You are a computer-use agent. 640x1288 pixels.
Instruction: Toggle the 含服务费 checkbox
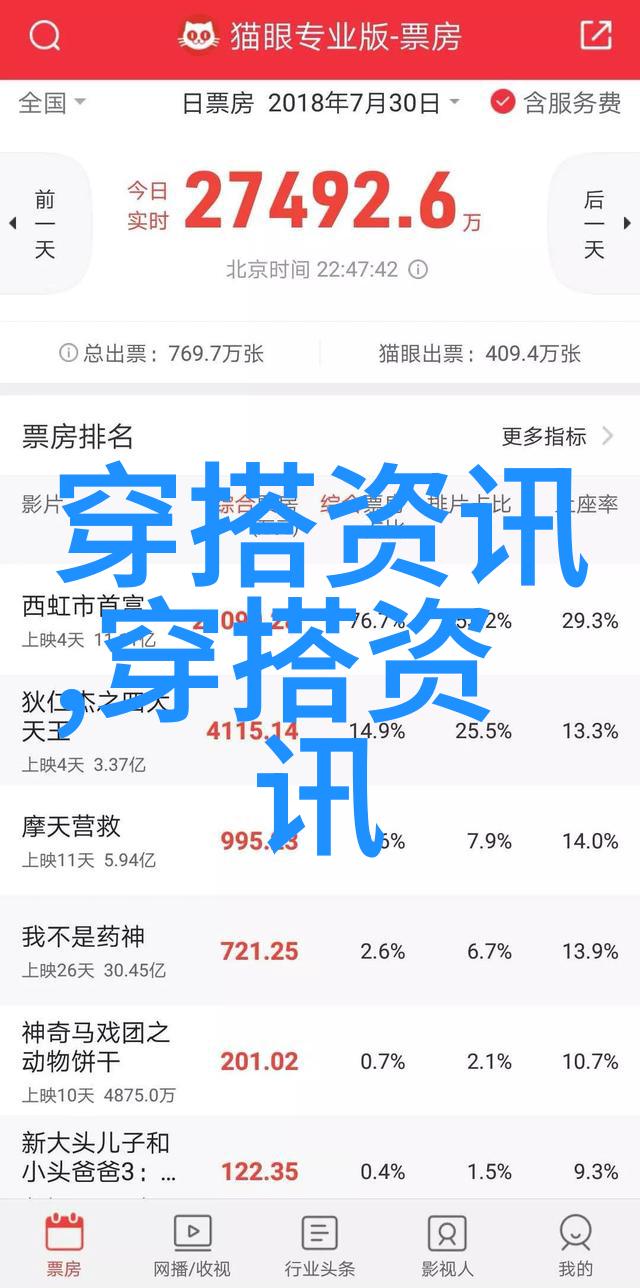(557, 102)
